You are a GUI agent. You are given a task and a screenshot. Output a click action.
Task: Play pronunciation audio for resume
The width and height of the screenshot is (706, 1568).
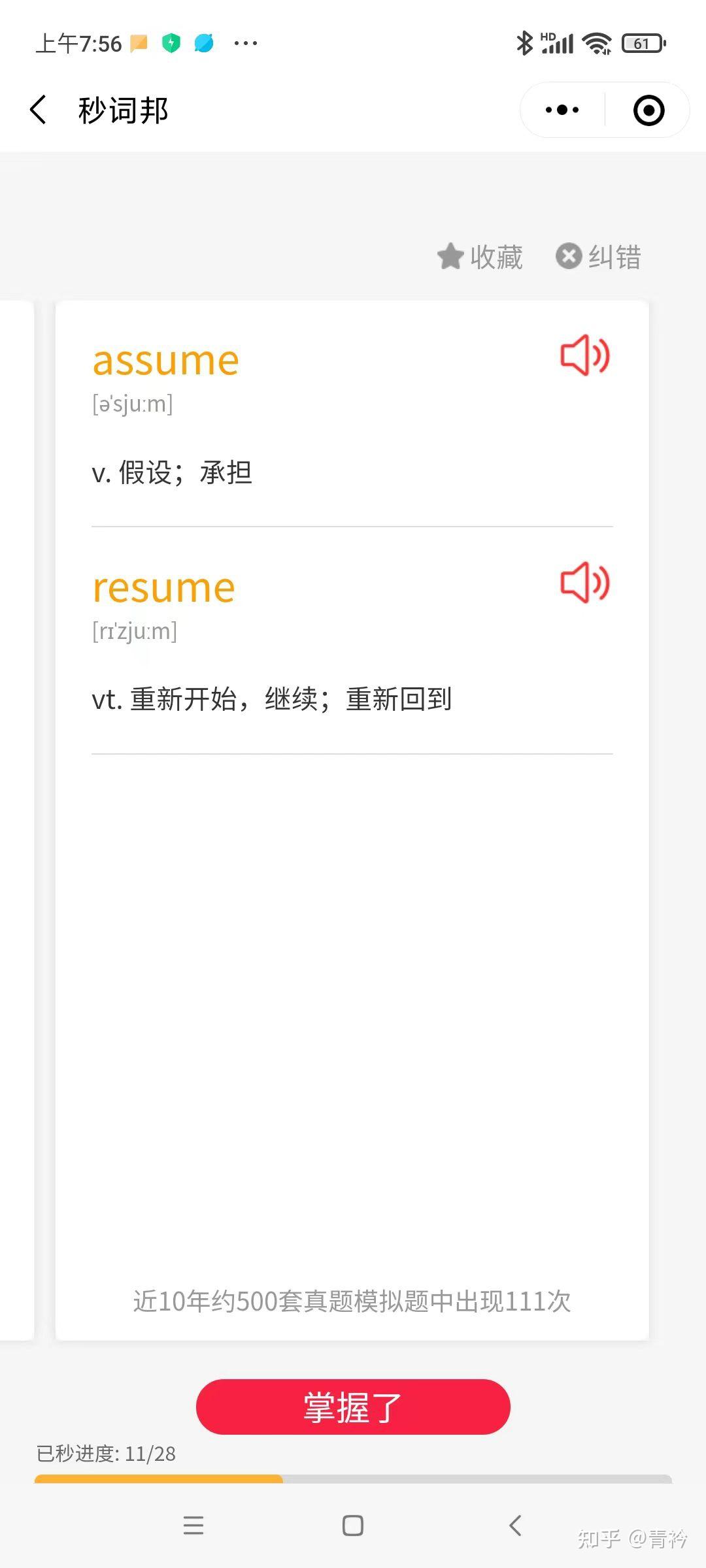pyautogui.click(x=585, y=583)
